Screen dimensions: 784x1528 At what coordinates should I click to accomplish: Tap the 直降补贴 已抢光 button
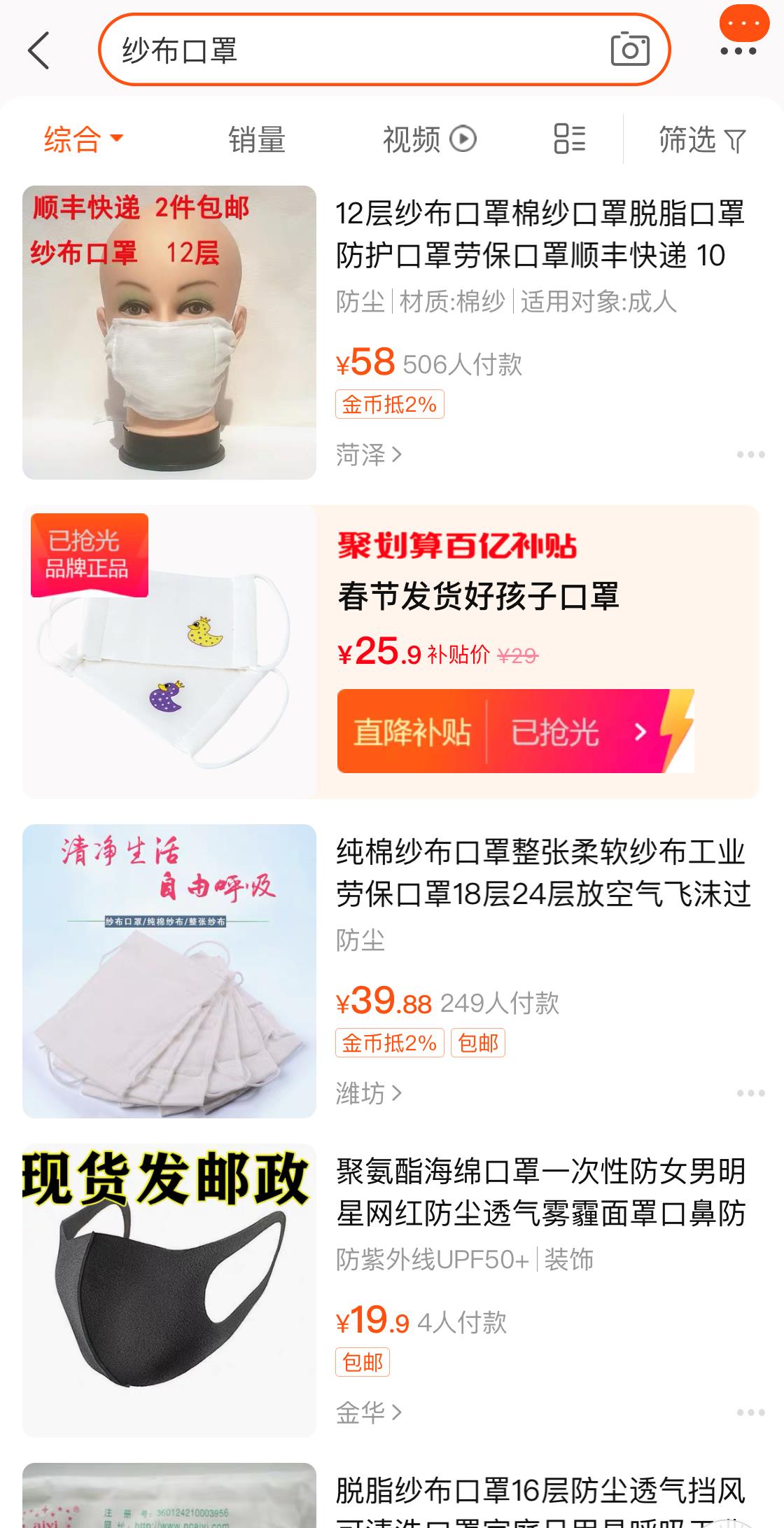tap(515, 732)
